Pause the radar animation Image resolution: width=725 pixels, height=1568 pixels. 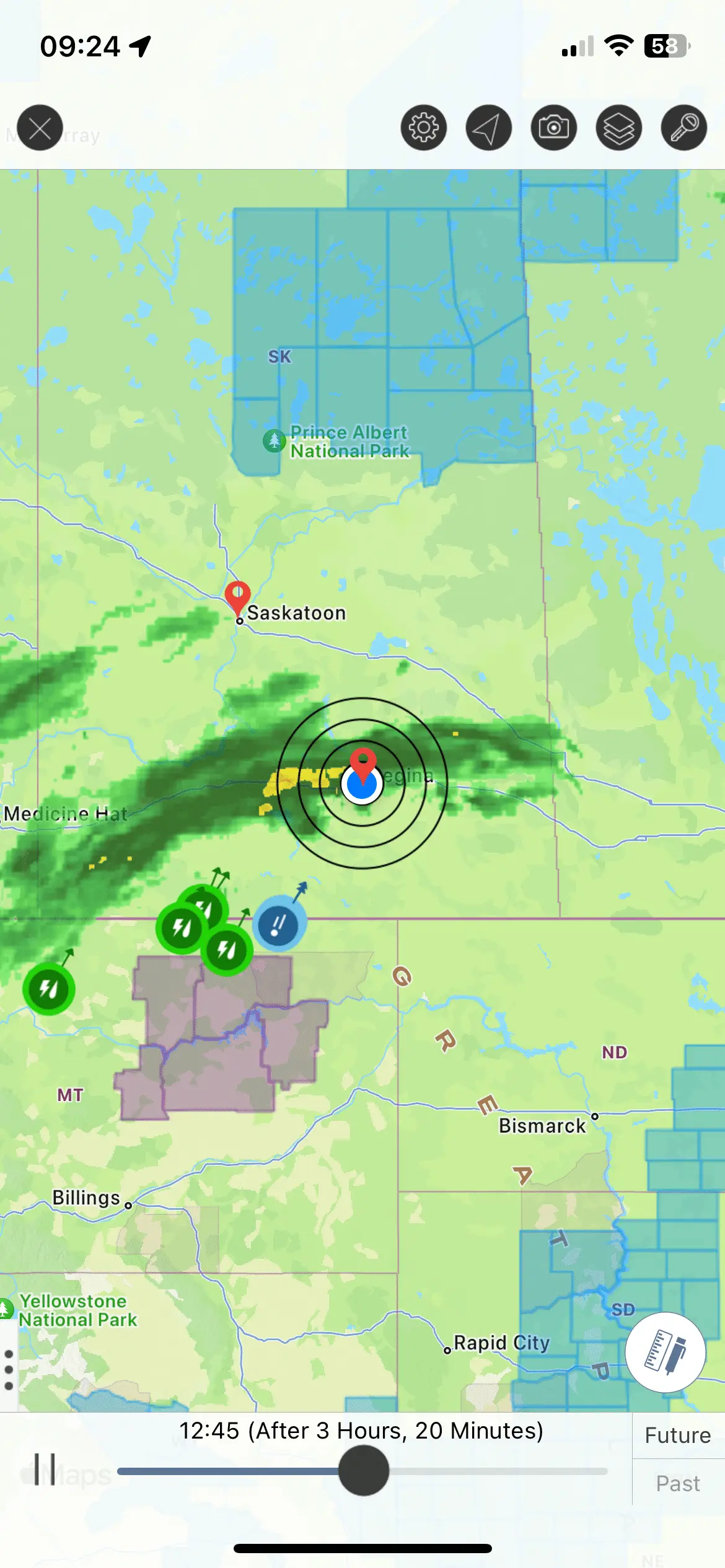tap(45, 1470)
